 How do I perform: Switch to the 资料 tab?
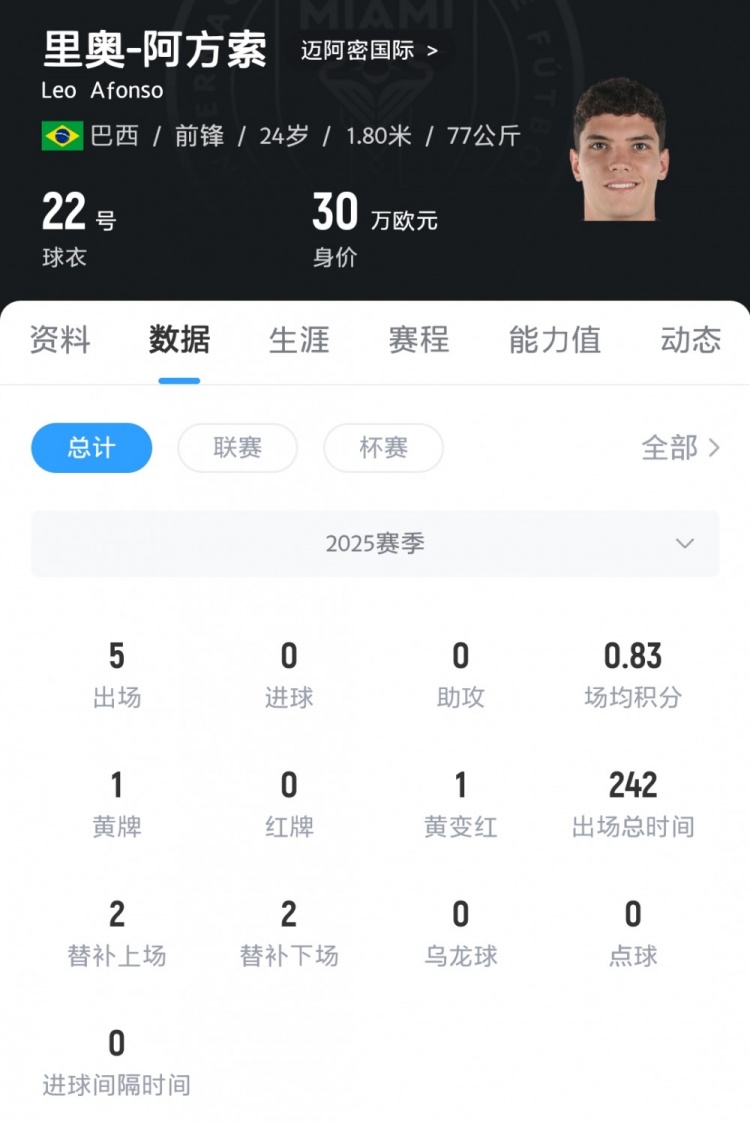[60, 340]
